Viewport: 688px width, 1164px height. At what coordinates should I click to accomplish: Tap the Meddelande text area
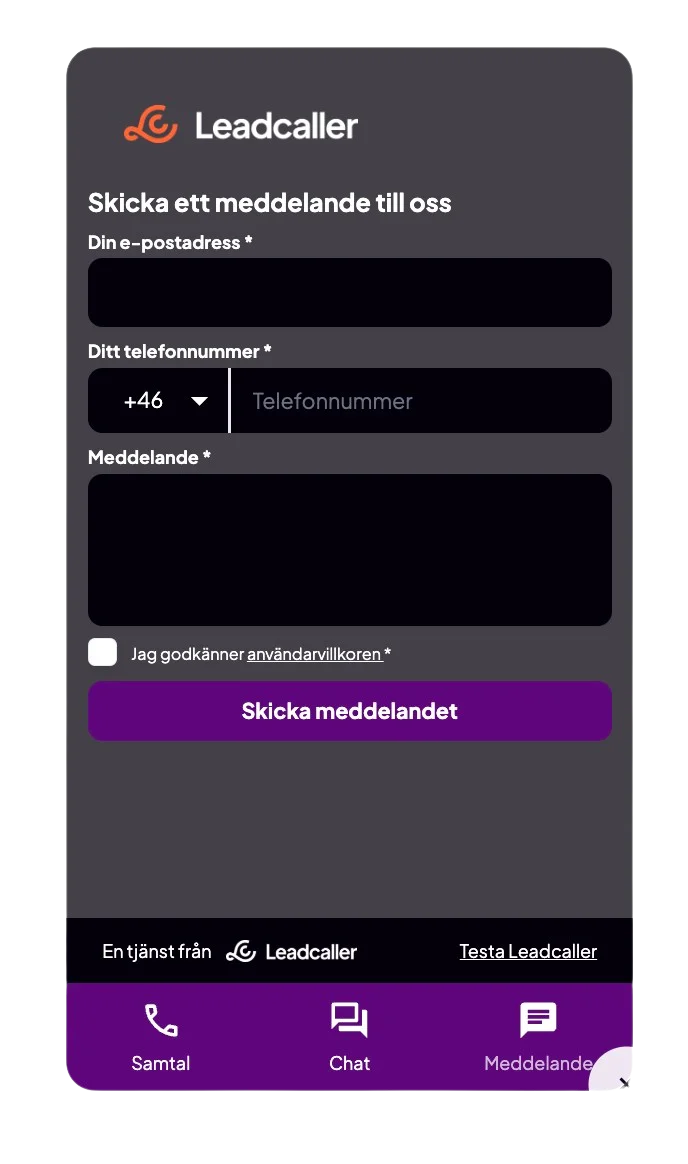(349, 549)
